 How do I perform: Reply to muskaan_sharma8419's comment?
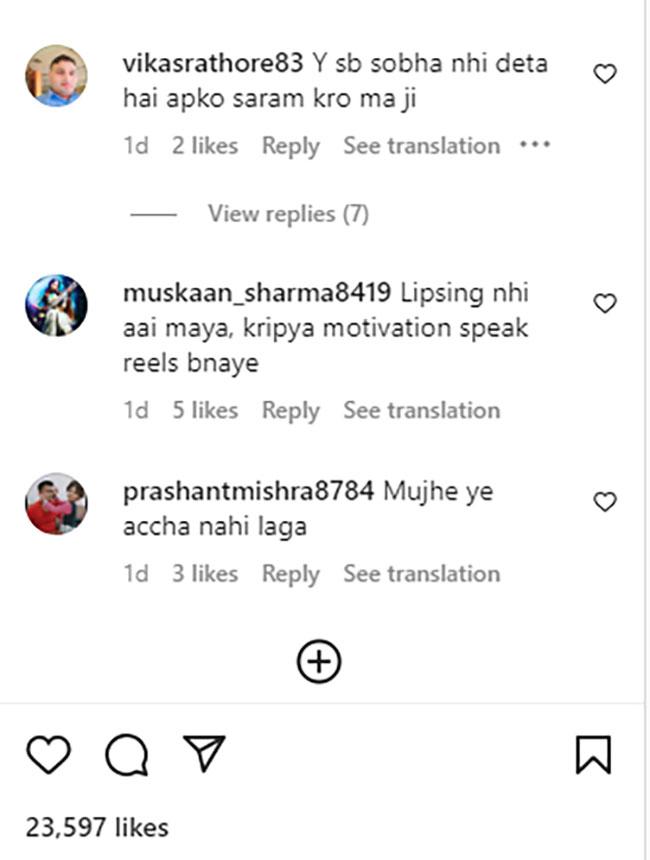tap(290, 410)
